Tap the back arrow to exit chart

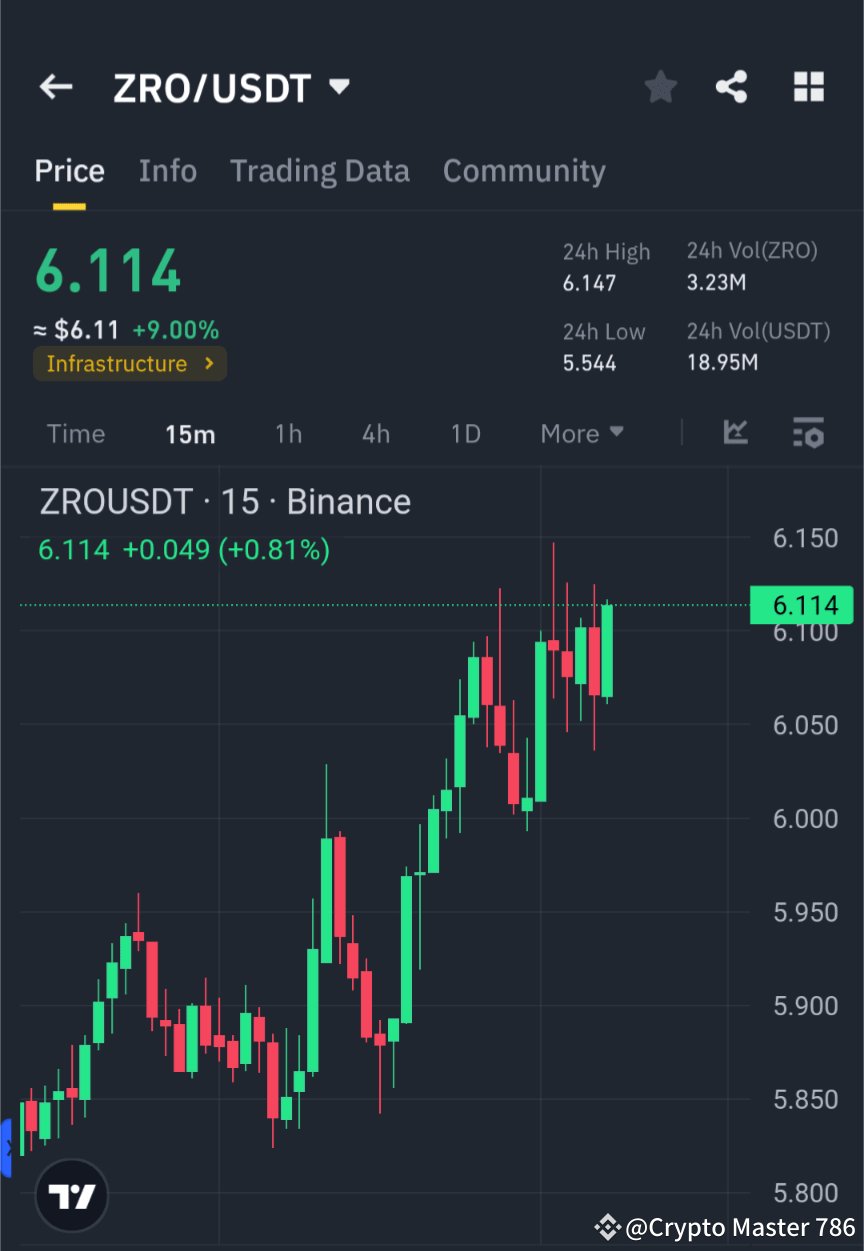pyautogui.click(x=55, y=87)
